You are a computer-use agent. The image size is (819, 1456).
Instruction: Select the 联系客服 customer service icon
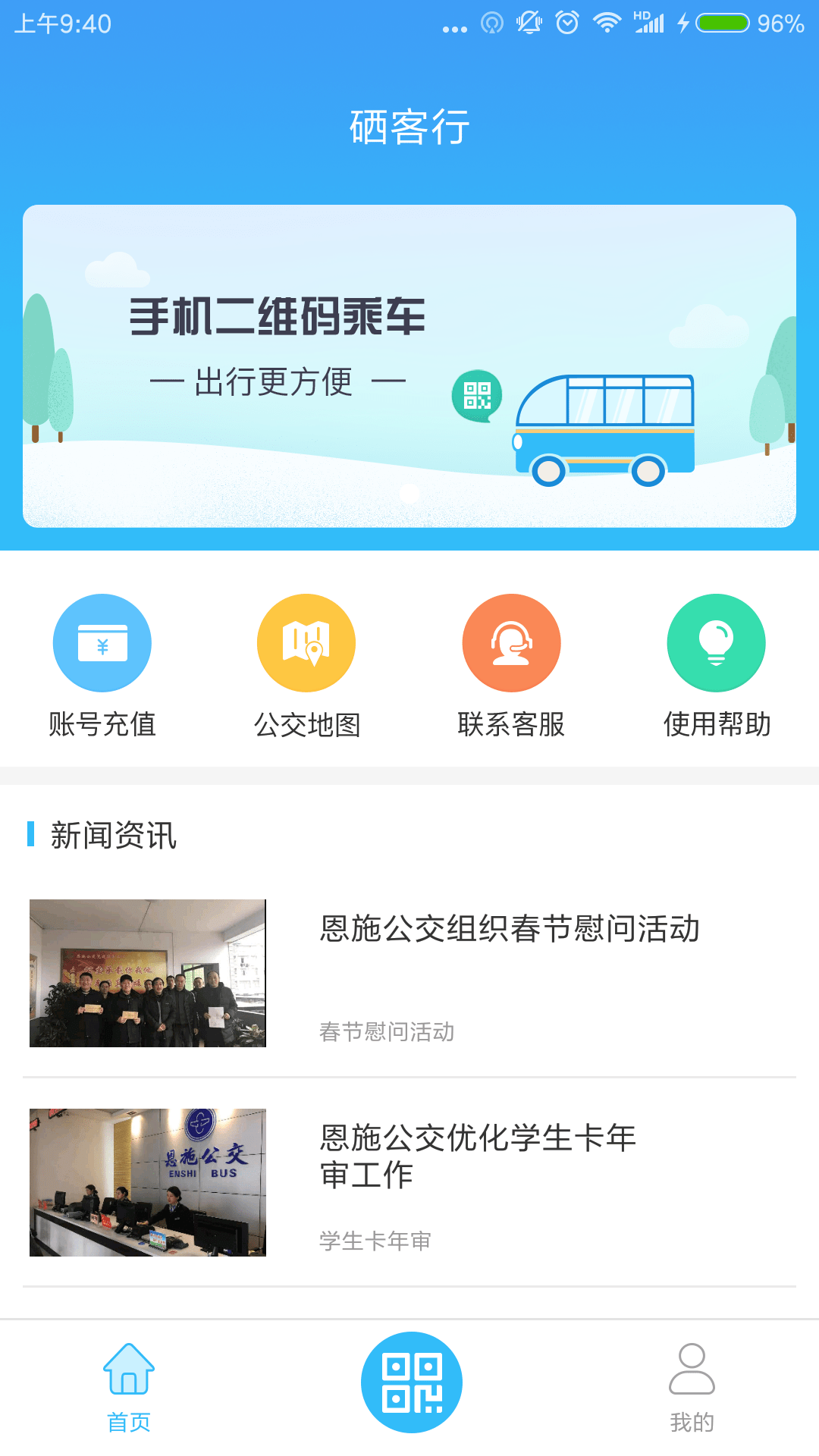pos(512,642)
